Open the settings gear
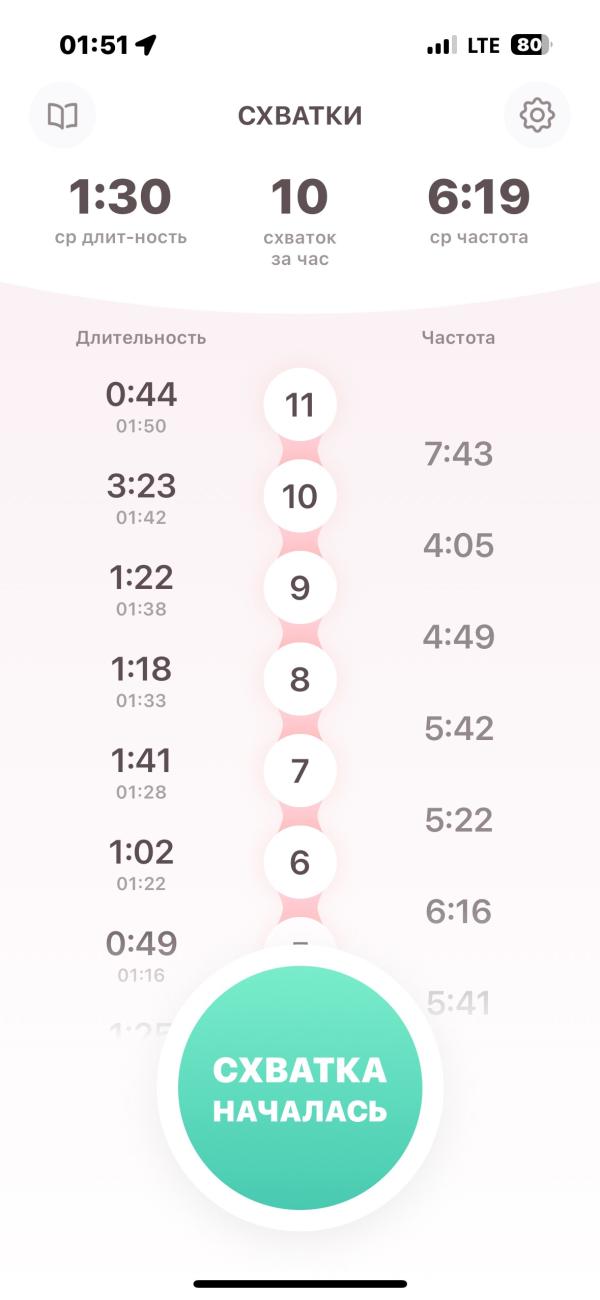The width and height of the screenshot is (600, 1300). pos(537,116)
